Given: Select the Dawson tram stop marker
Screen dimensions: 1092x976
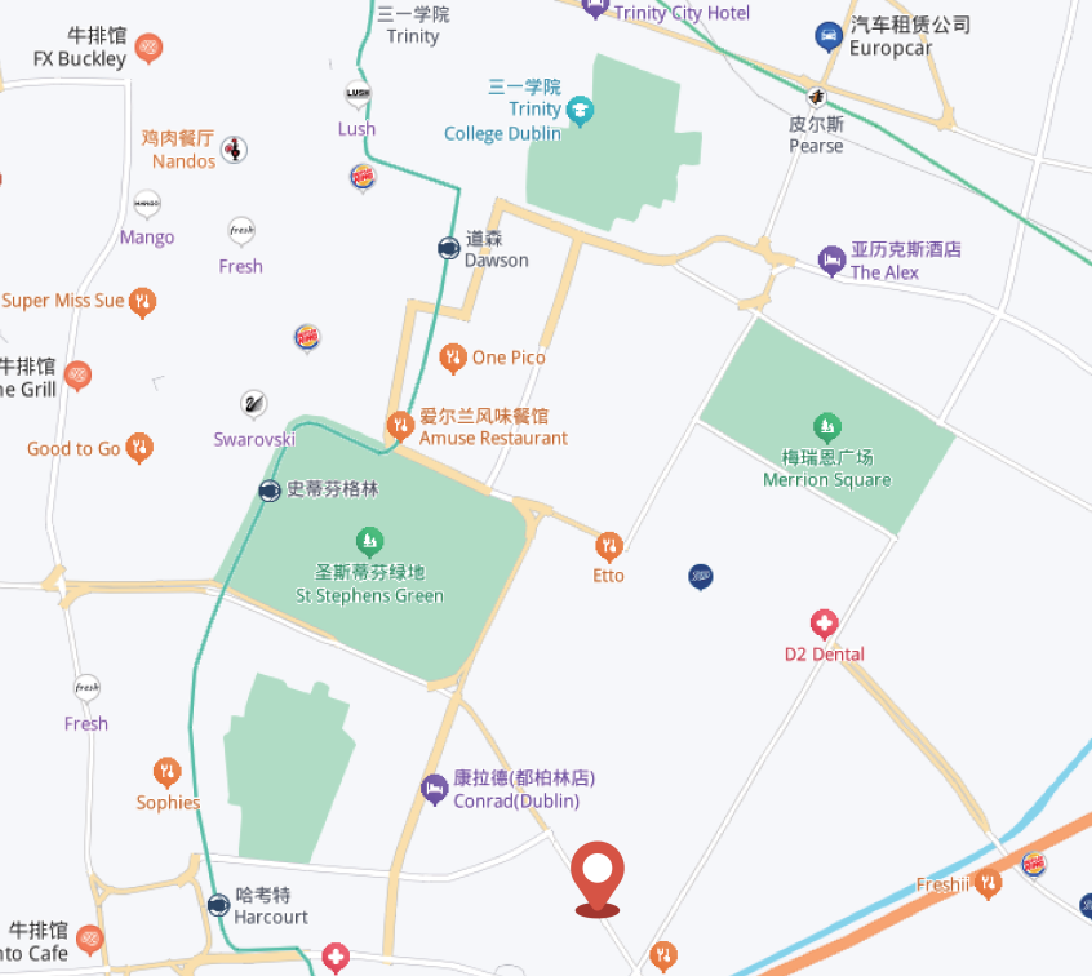Looking at the screenshot, I should (449, 247).
